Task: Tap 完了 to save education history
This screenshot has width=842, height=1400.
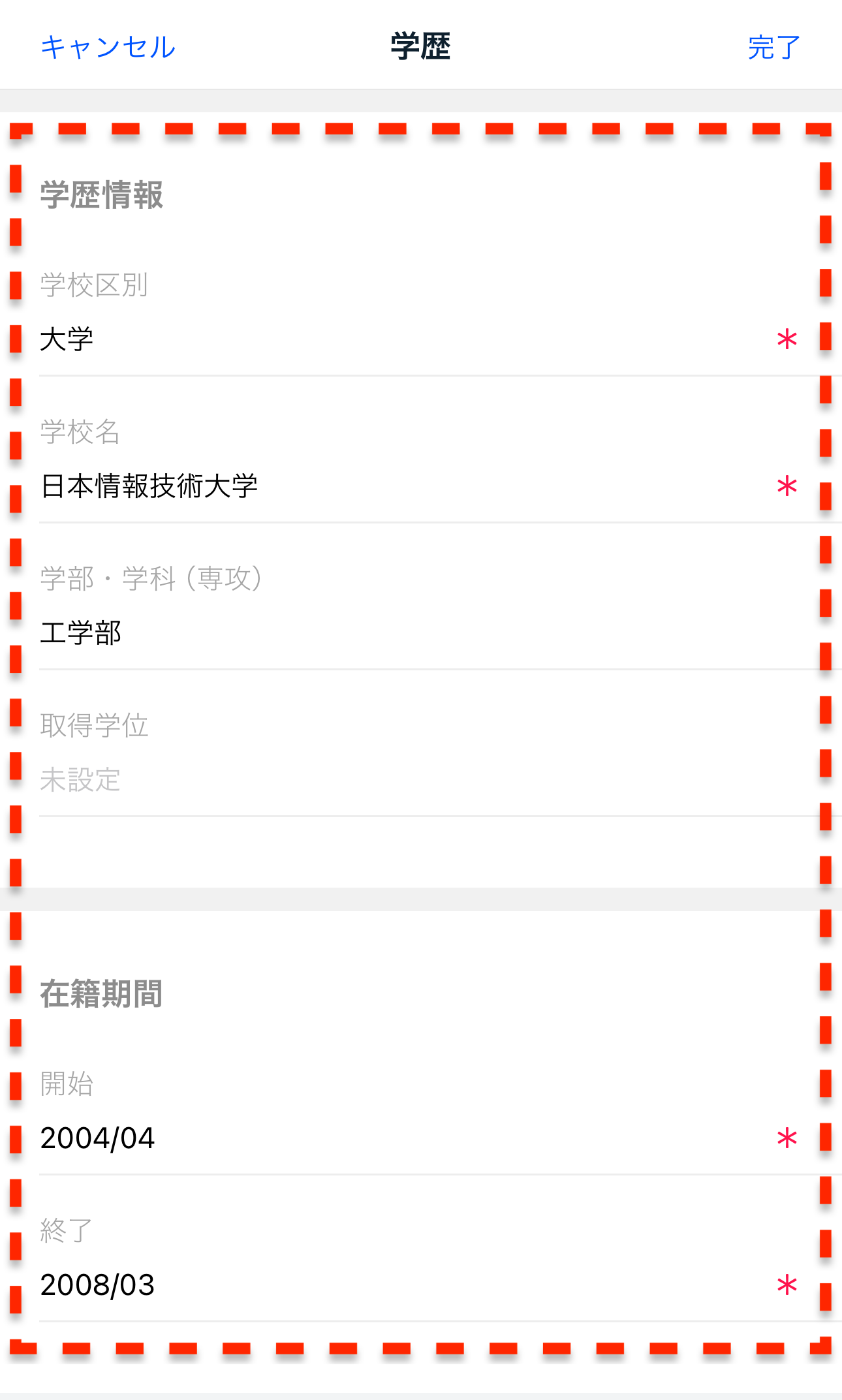Action: (773, 47)
